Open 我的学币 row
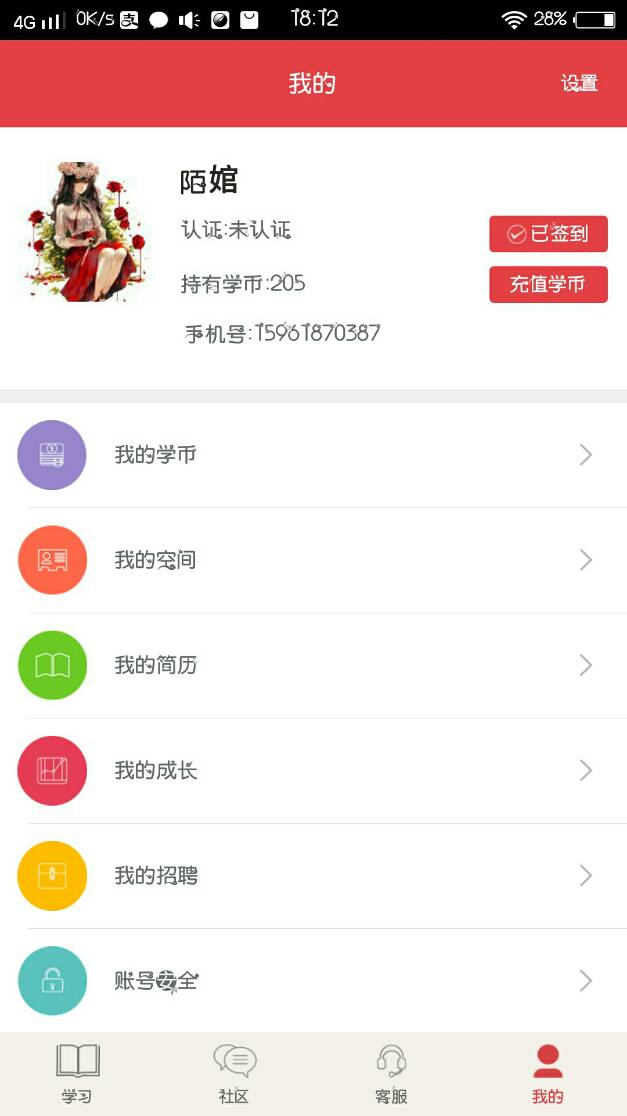The height and width of the screenshot is (1116, 627). (x=313, y=455)
